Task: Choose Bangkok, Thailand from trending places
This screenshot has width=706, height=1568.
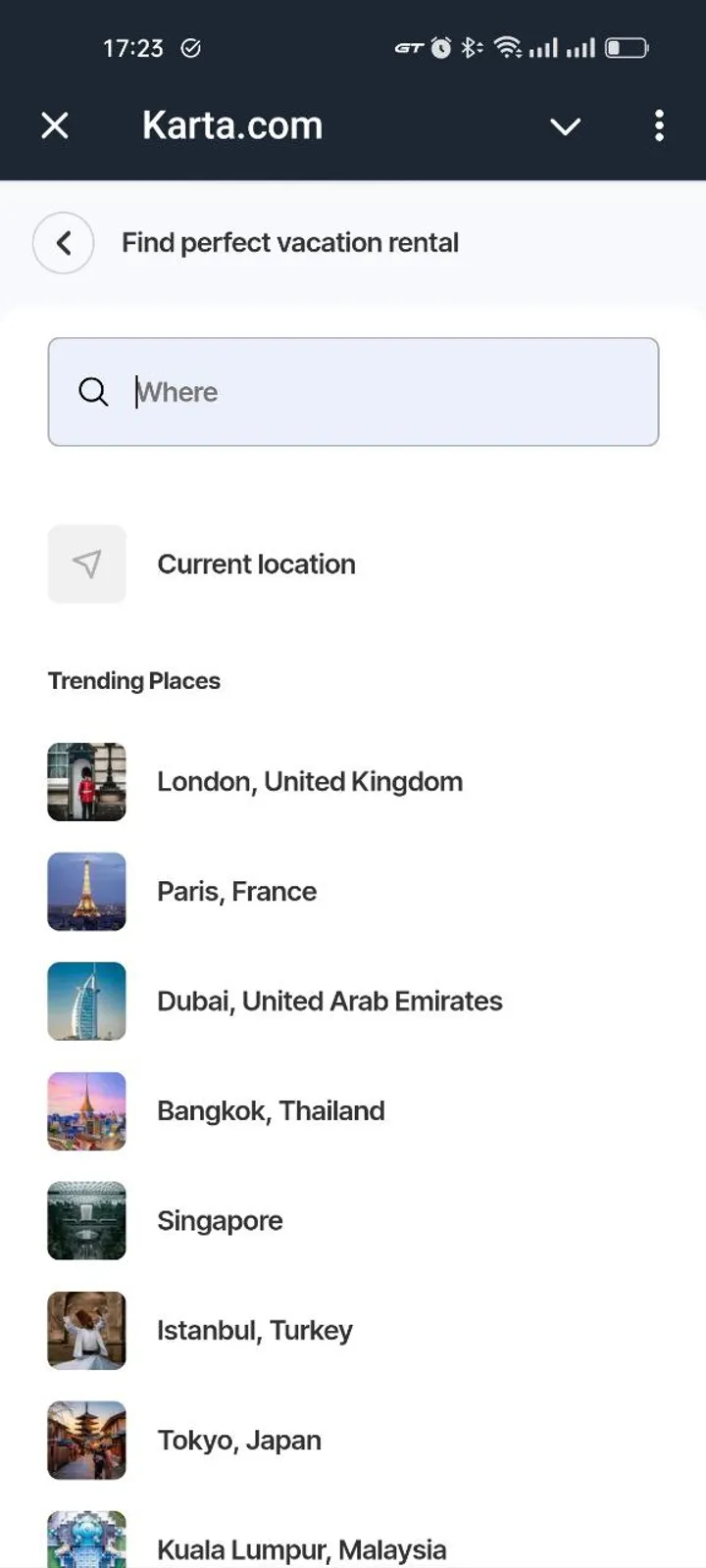Action: point(271,1111)
